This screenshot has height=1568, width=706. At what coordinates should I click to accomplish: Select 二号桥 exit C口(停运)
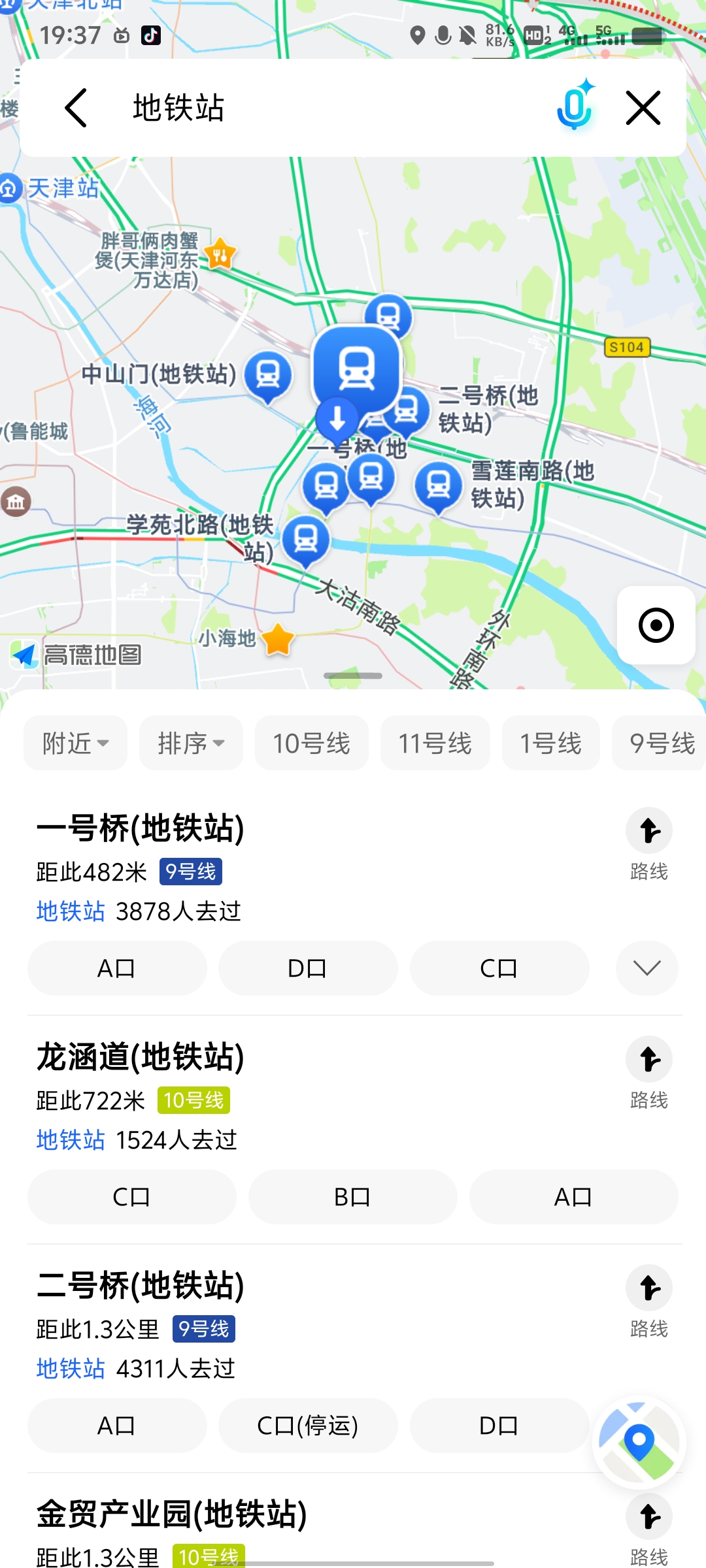pyautogui.click(x=308, y=1426)
